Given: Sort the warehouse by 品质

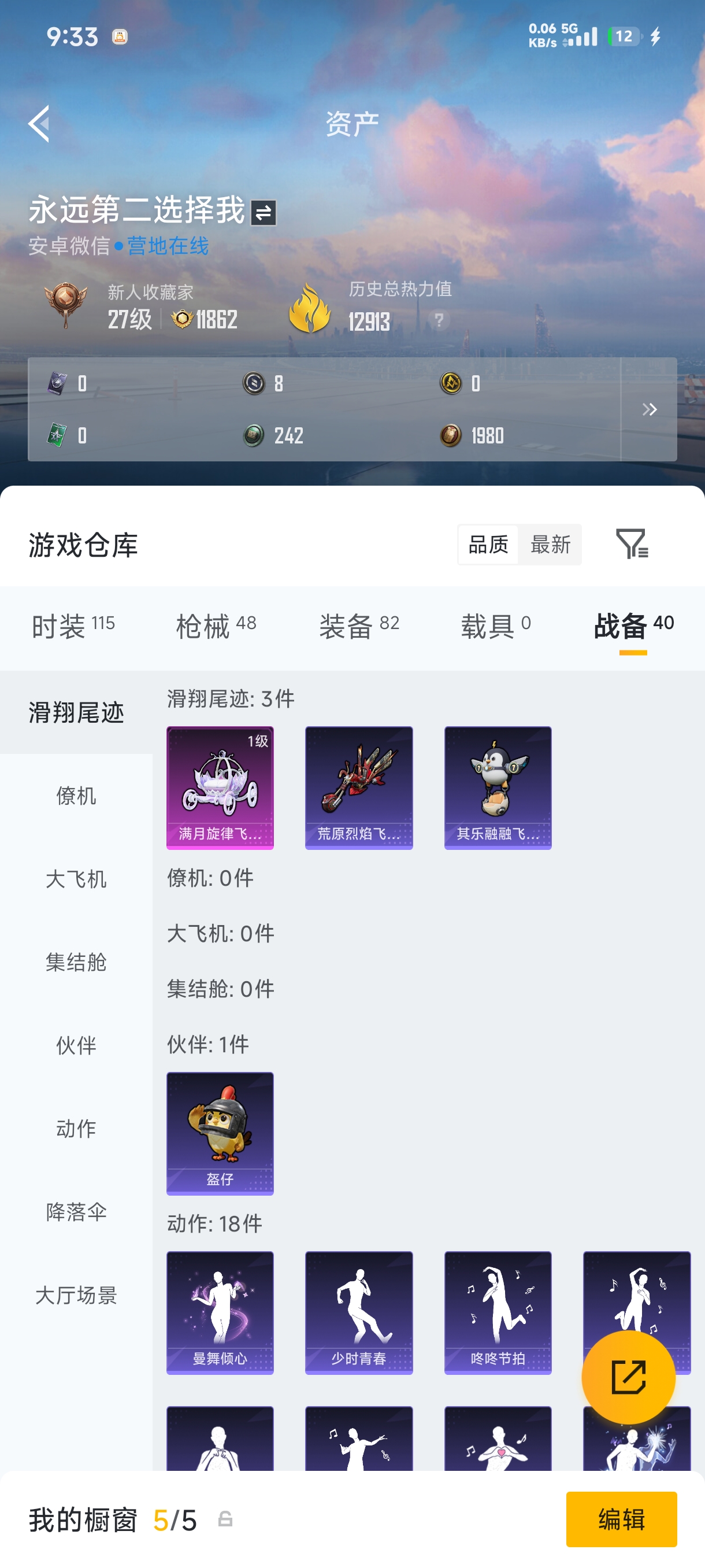Looking at the screenshot, I should click(x=488, y=544).
